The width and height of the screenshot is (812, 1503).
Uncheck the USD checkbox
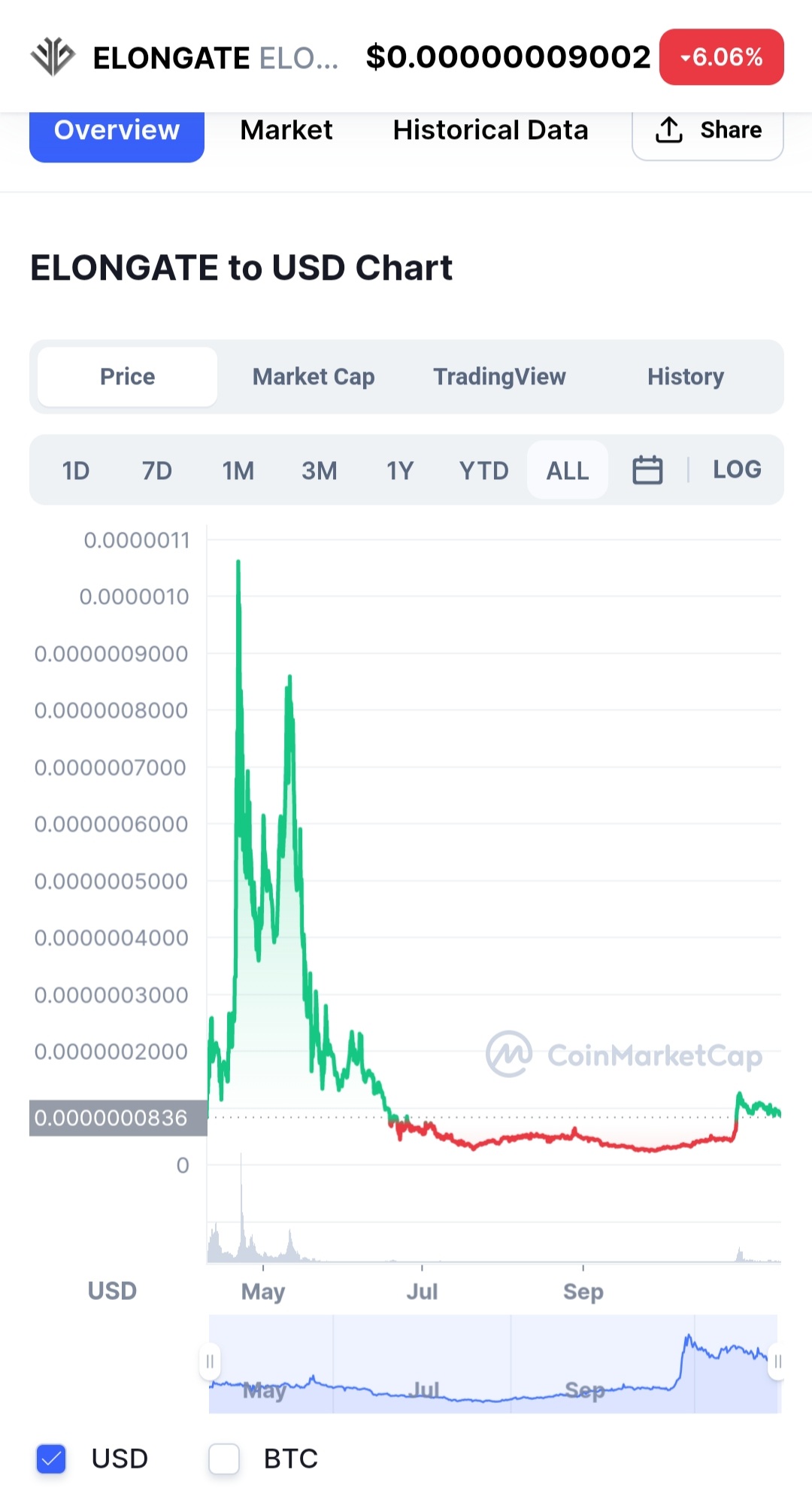(x=51, y=1459)
